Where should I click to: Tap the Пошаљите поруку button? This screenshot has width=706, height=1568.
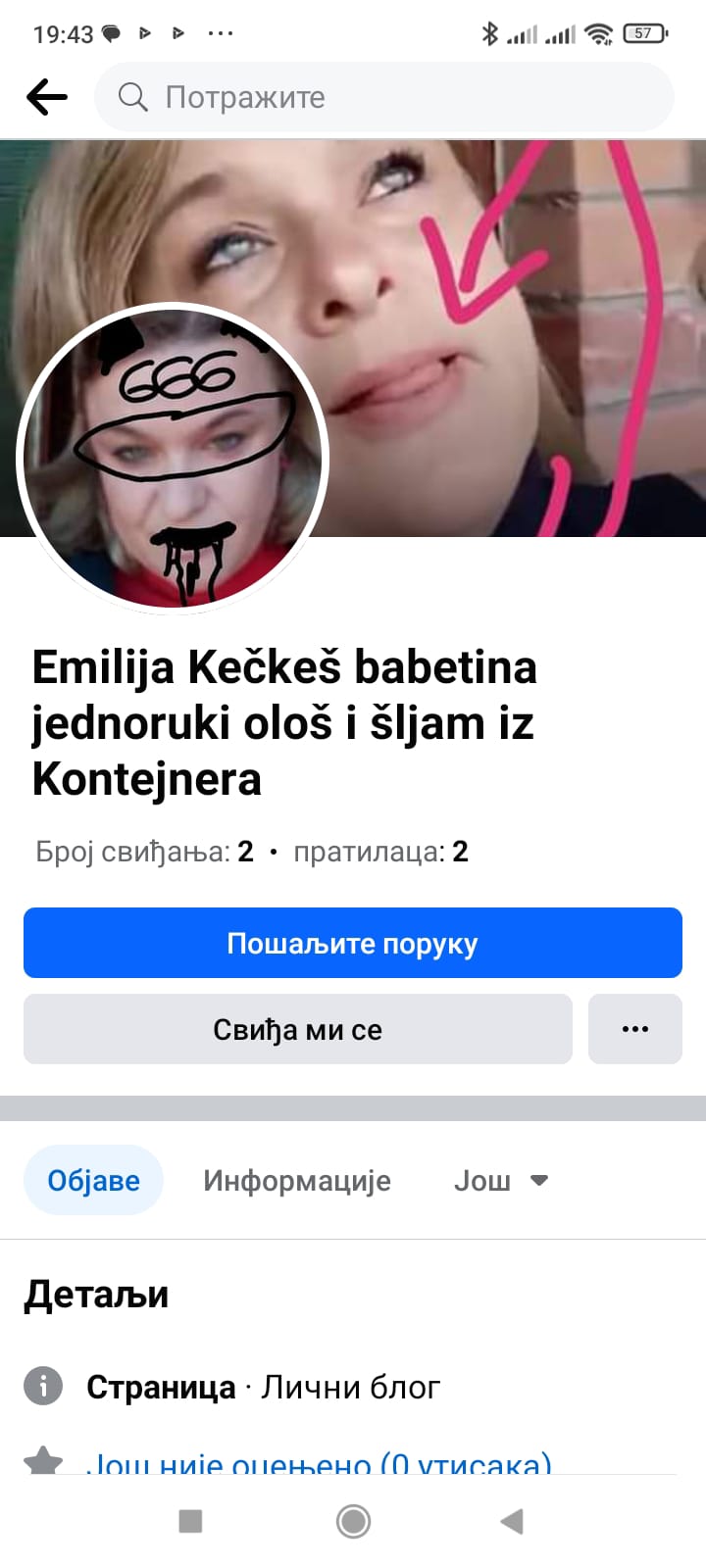[353, 943]
